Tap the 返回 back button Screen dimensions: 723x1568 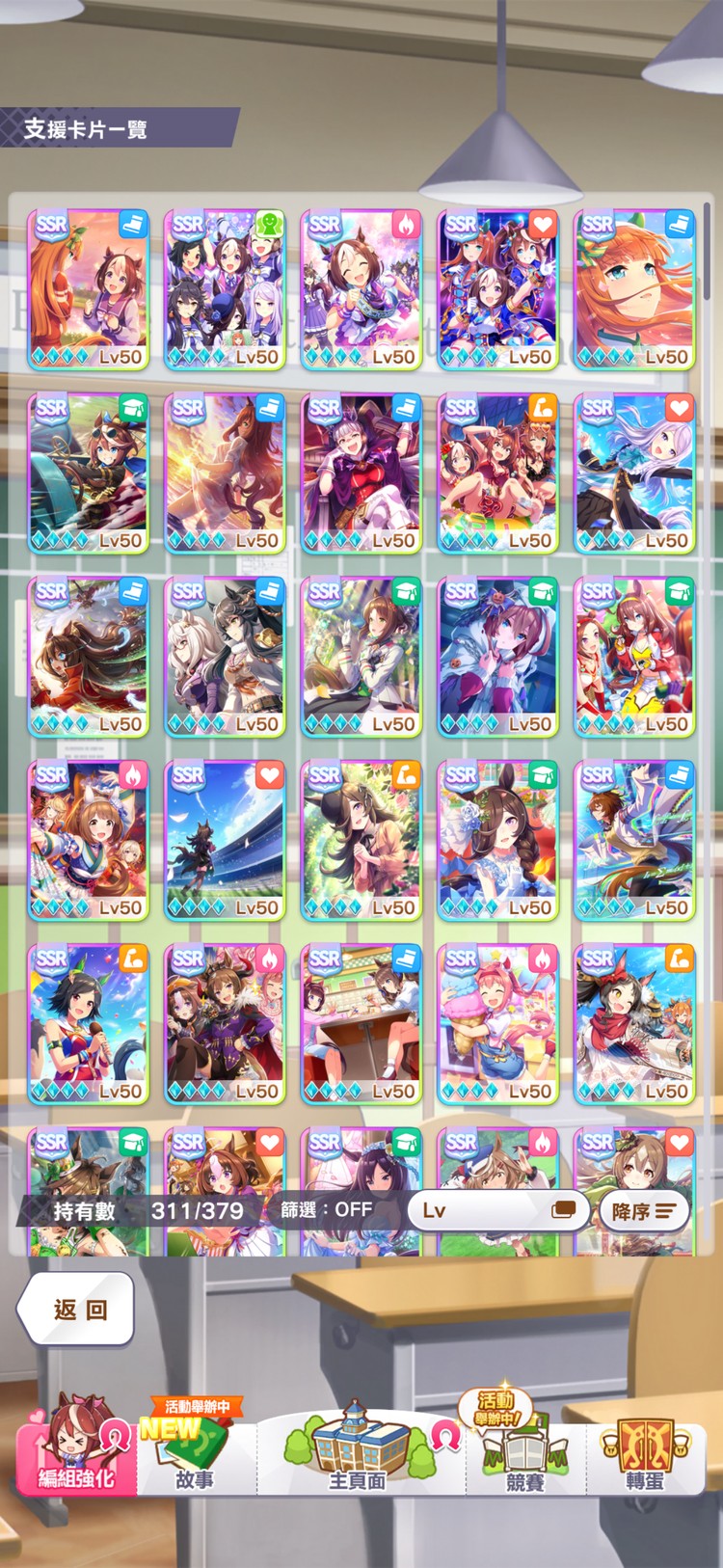77,1310
